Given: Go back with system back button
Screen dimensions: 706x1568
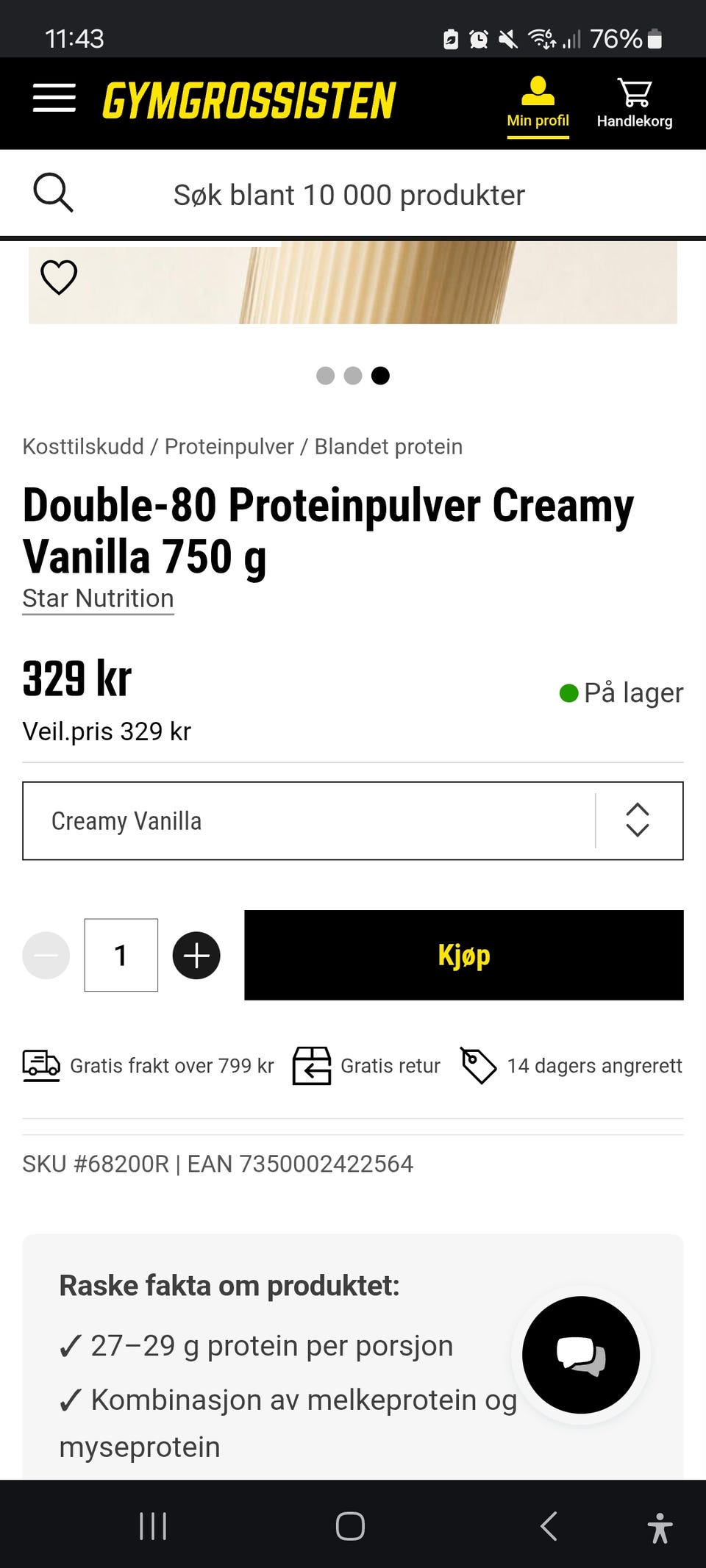Looking at the screenshot, I should click(x=549, y=1526).
